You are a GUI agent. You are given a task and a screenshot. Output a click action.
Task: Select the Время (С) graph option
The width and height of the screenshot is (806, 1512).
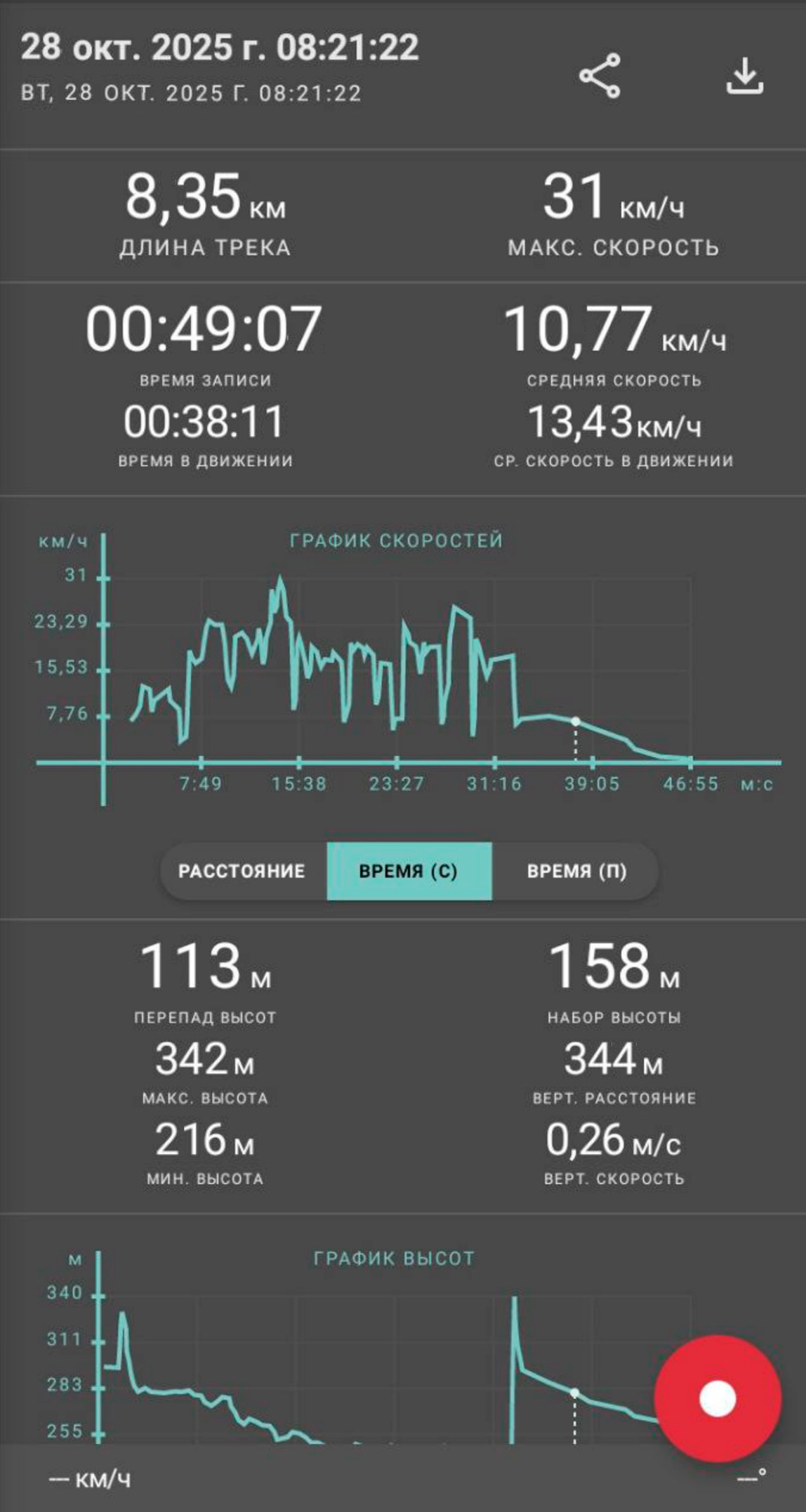pyautogui.click(x=409, y=871)
